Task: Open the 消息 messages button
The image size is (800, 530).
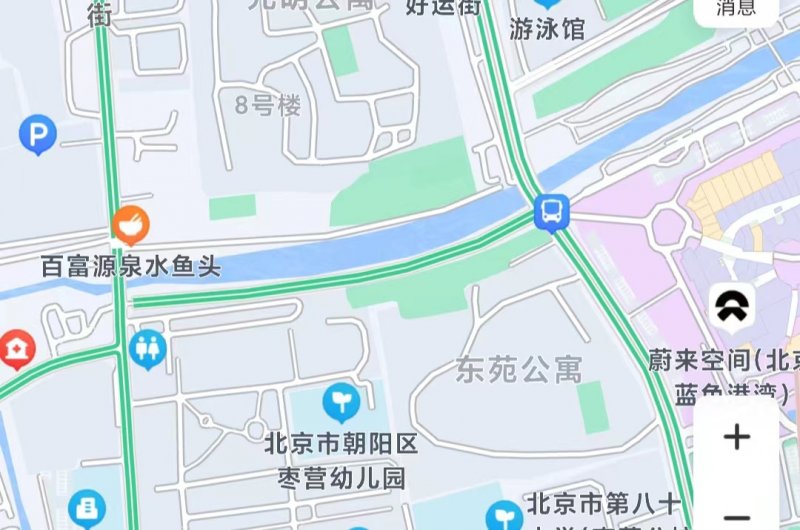Action: pos(736,9)
